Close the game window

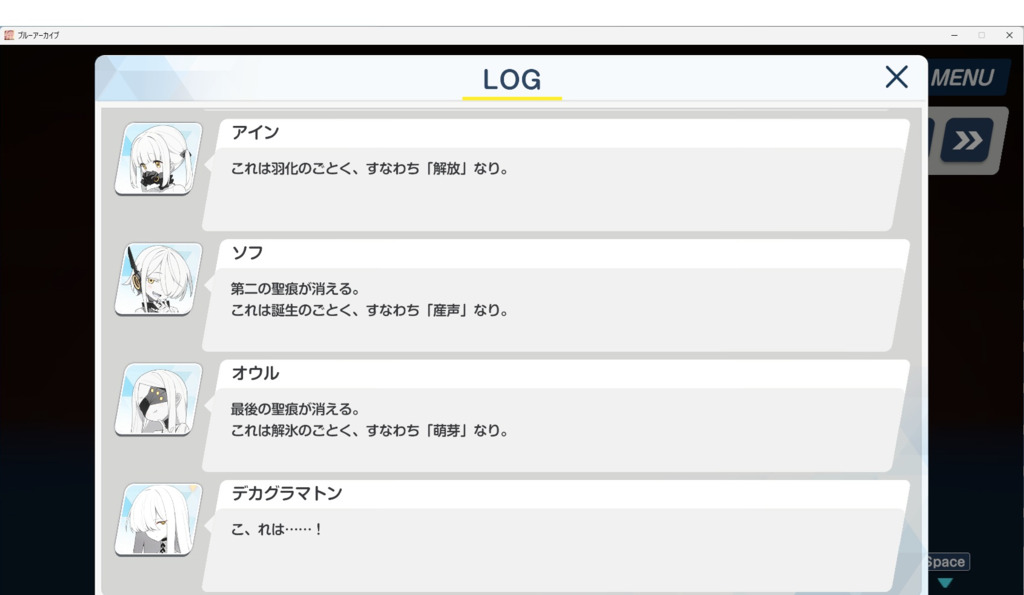(x=1008, y=35)
